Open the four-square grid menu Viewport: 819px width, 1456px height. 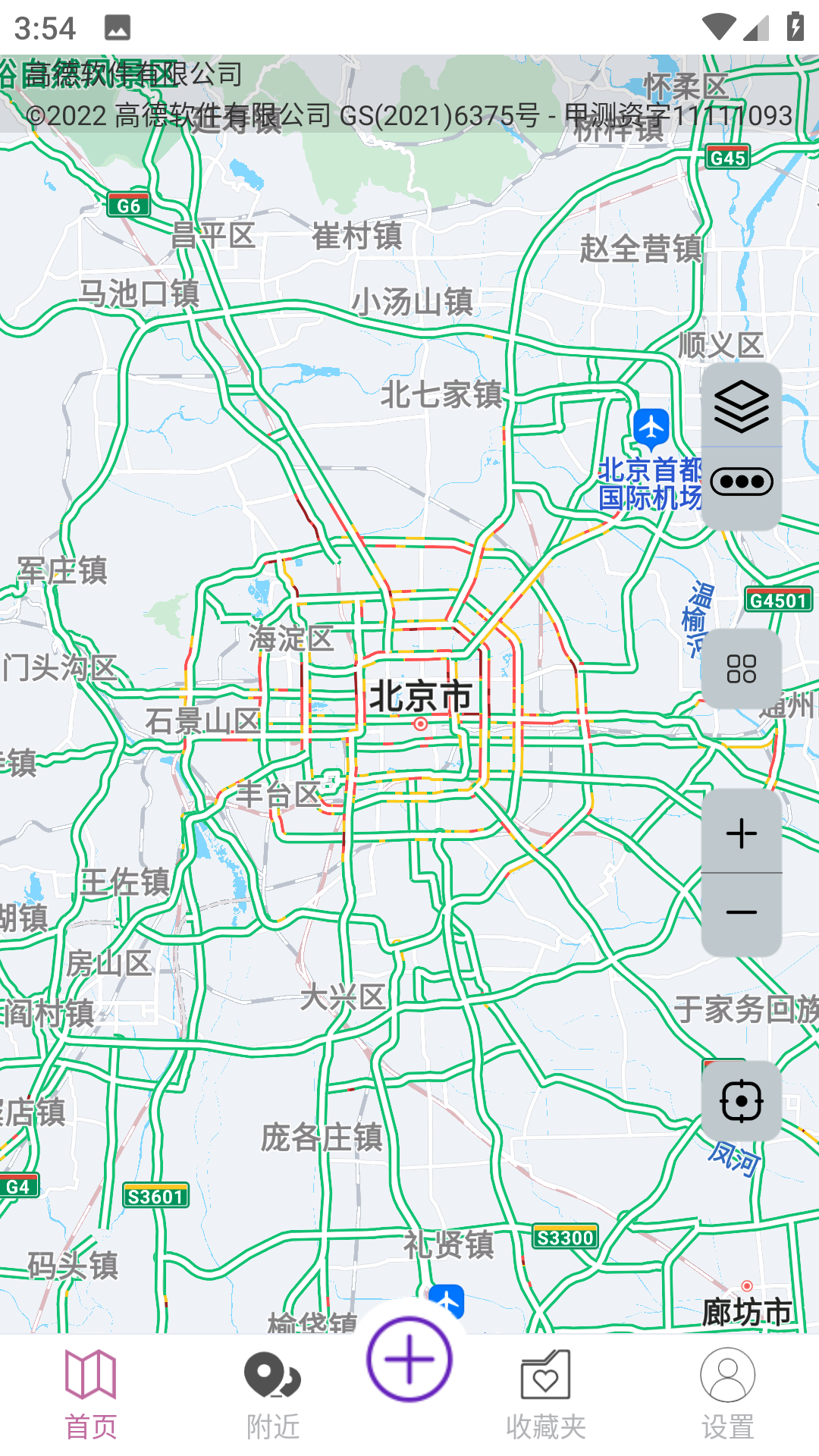741,669
